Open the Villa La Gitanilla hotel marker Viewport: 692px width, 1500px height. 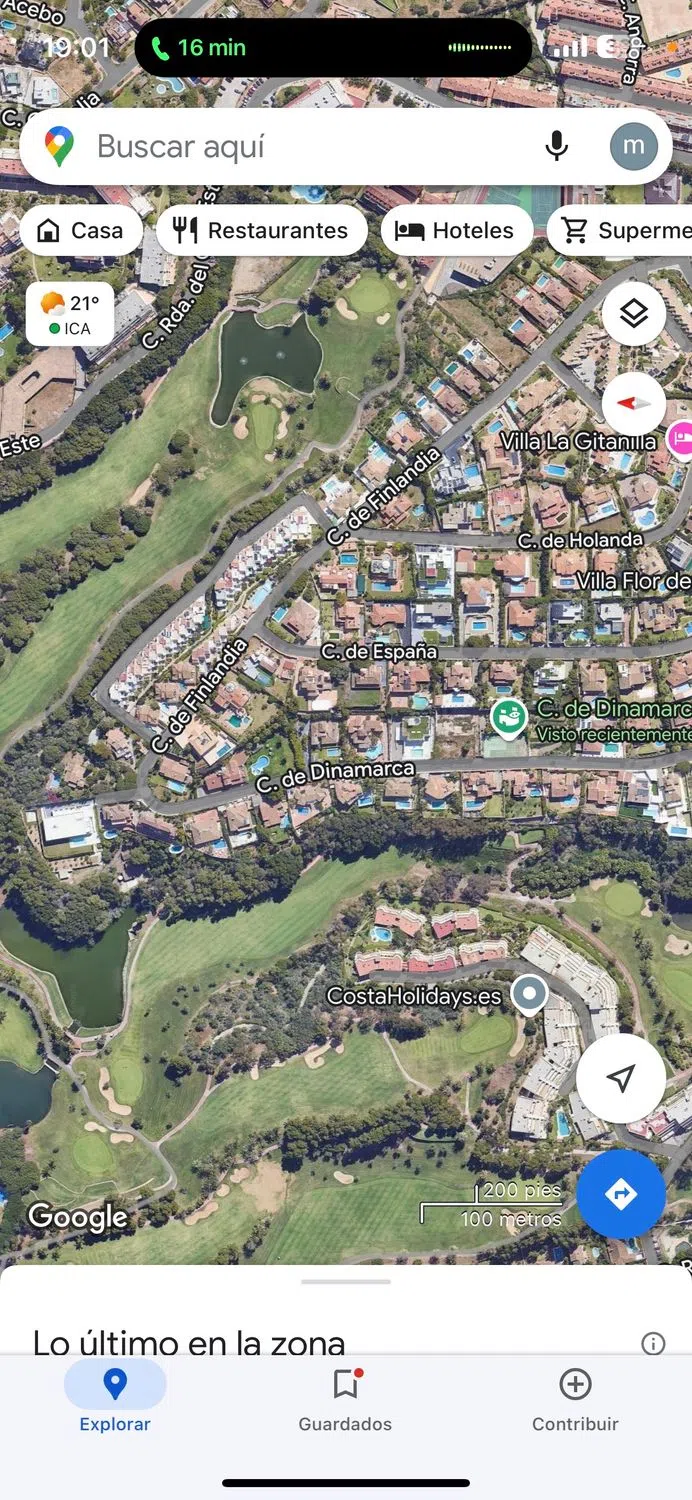click(x=682, y=437)
